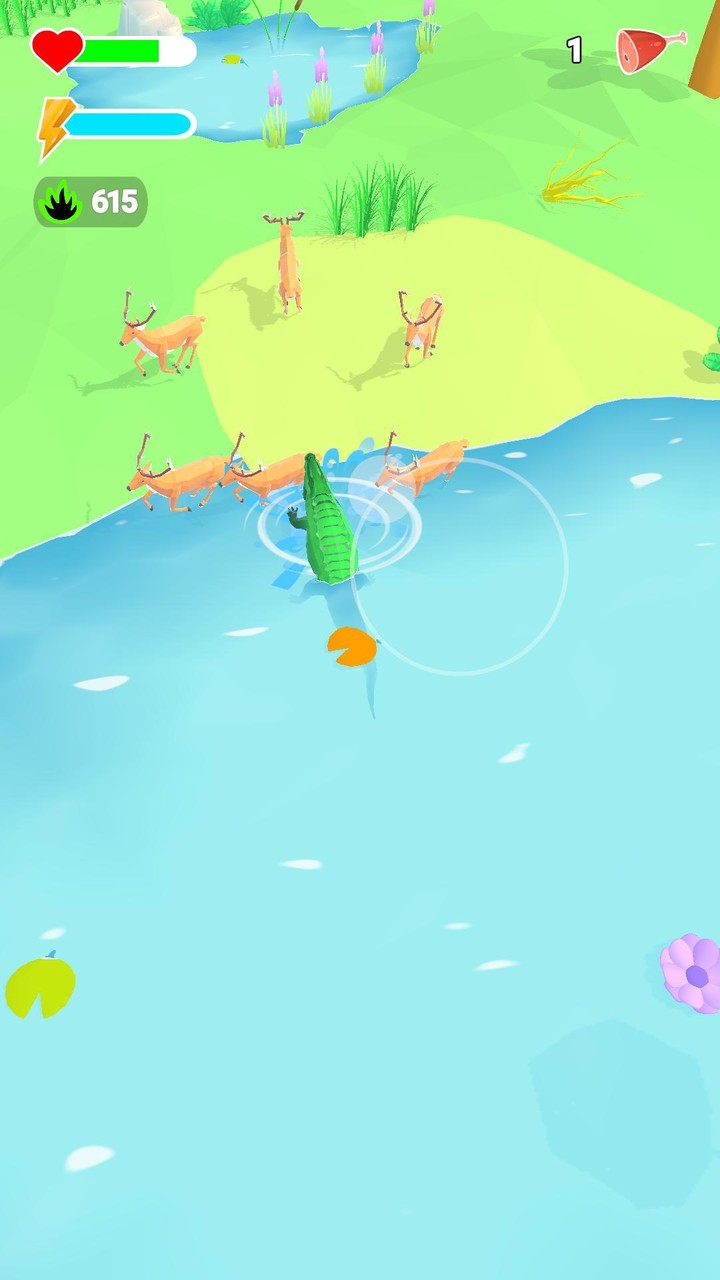Image resolution: width=720 pixels, height=1280 pixels.
Task: Click the red heart health icon
Action: point(55,48)
